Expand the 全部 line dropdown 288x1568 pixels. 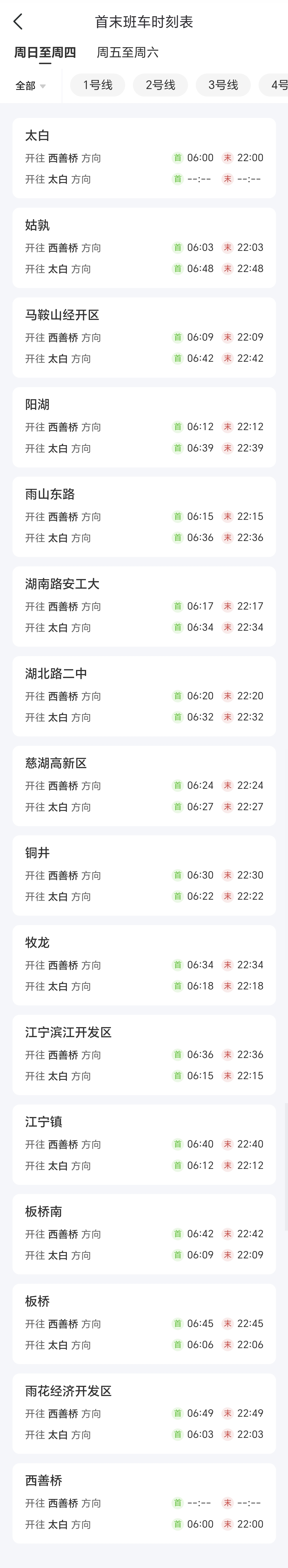tap(31, 86)
